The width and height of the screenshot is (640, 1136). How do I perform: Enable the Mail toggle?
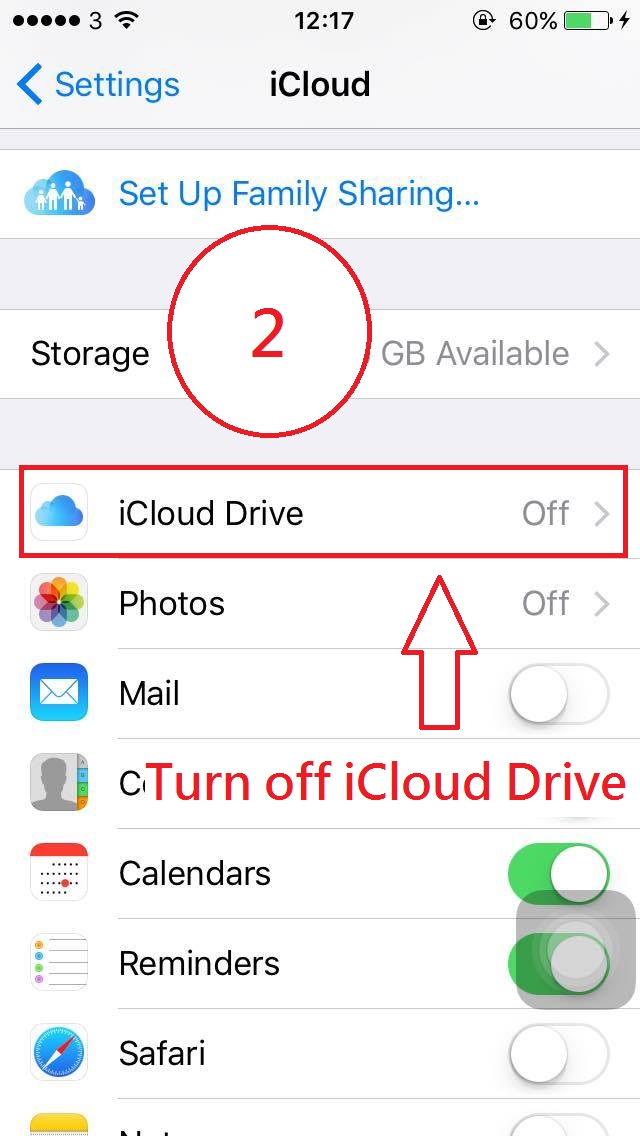pos(558,694)
